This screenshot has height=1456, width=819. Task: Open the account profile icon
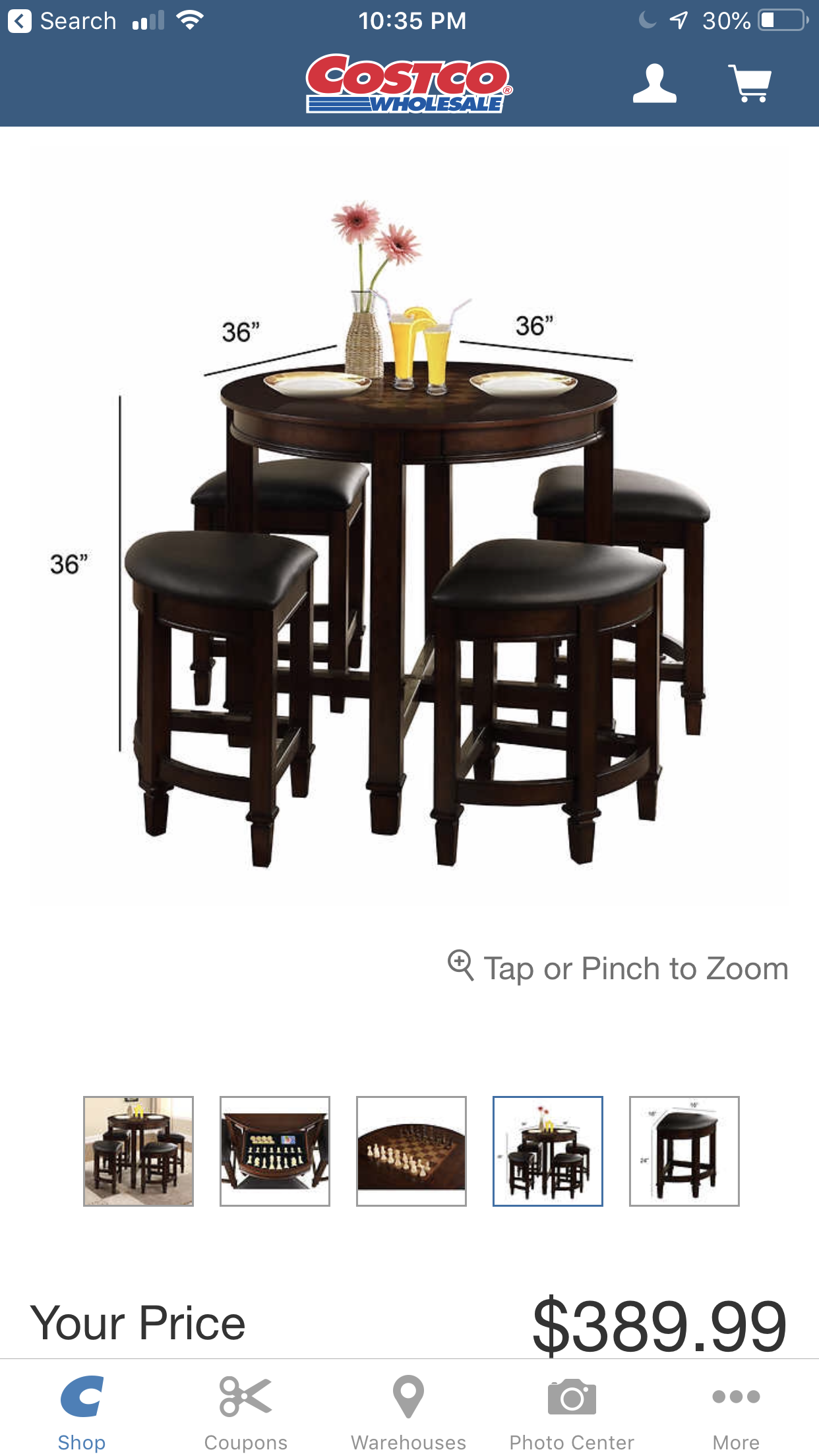(654, 84)
